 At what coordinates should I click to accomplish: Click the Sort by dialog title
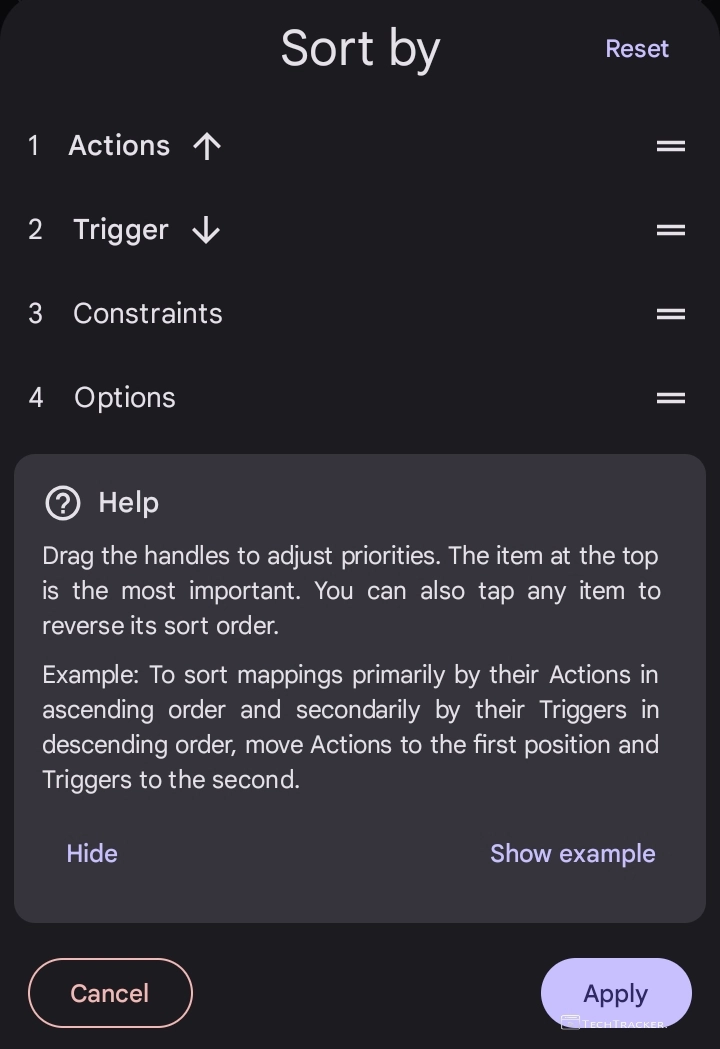(360, 48)
